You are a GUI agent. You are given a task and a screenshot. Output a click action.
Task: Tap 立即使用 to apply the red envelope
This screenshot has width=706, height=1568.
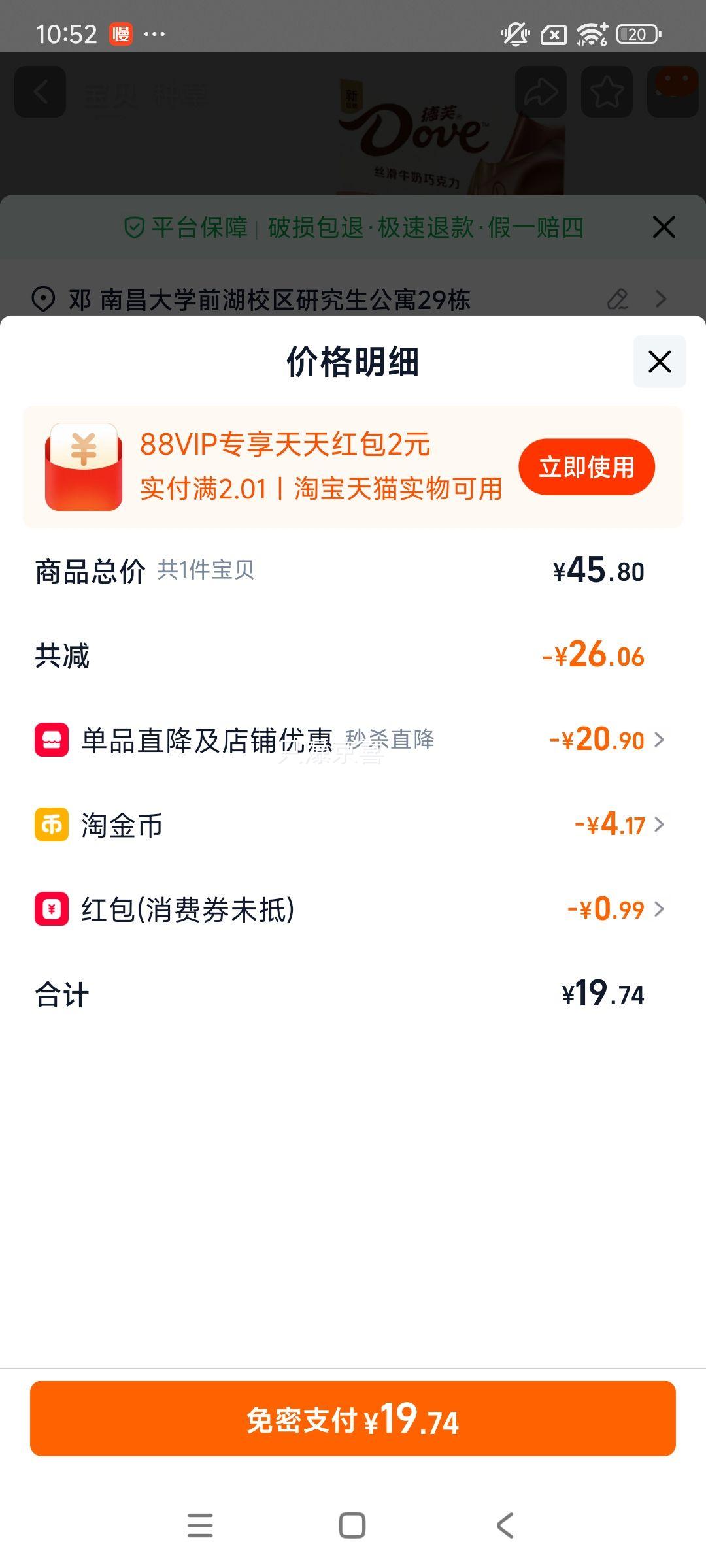pos(586,466)
